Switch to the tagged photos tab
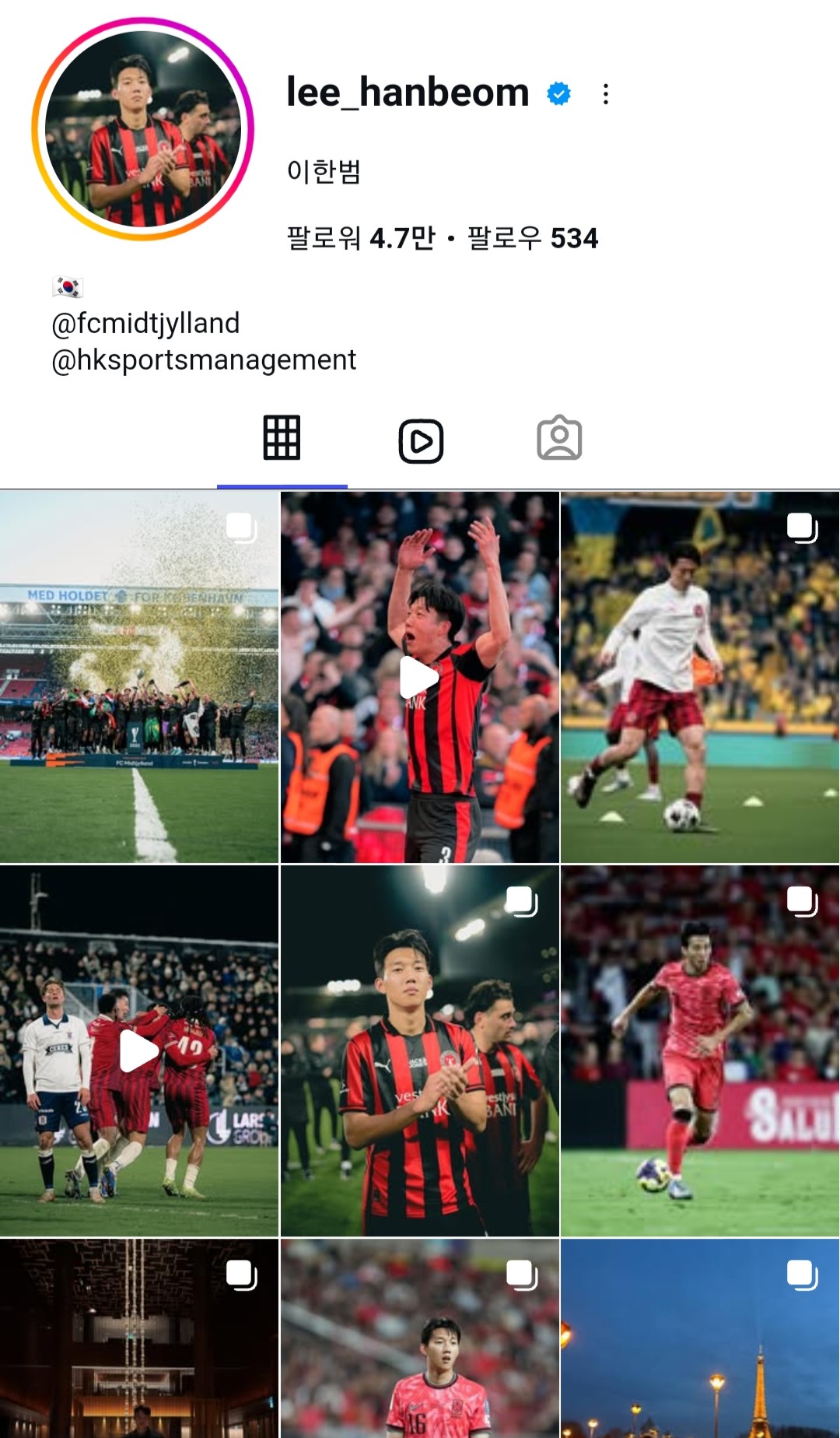 pos(559,438)
